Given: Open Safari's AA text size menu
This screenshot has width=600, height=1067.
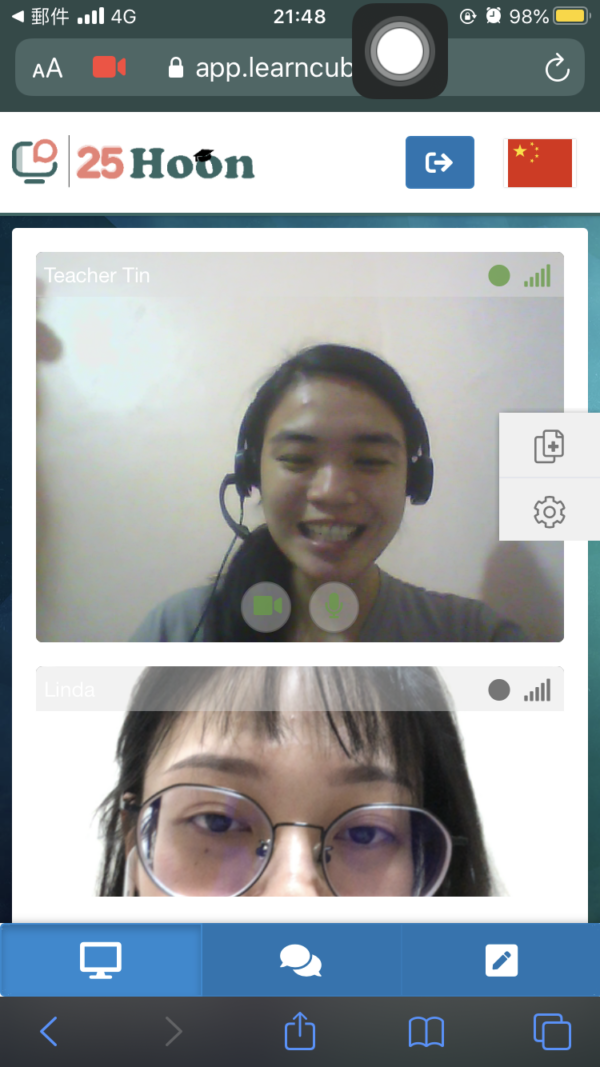Looking at the screenshot, I should click(48, 68).
